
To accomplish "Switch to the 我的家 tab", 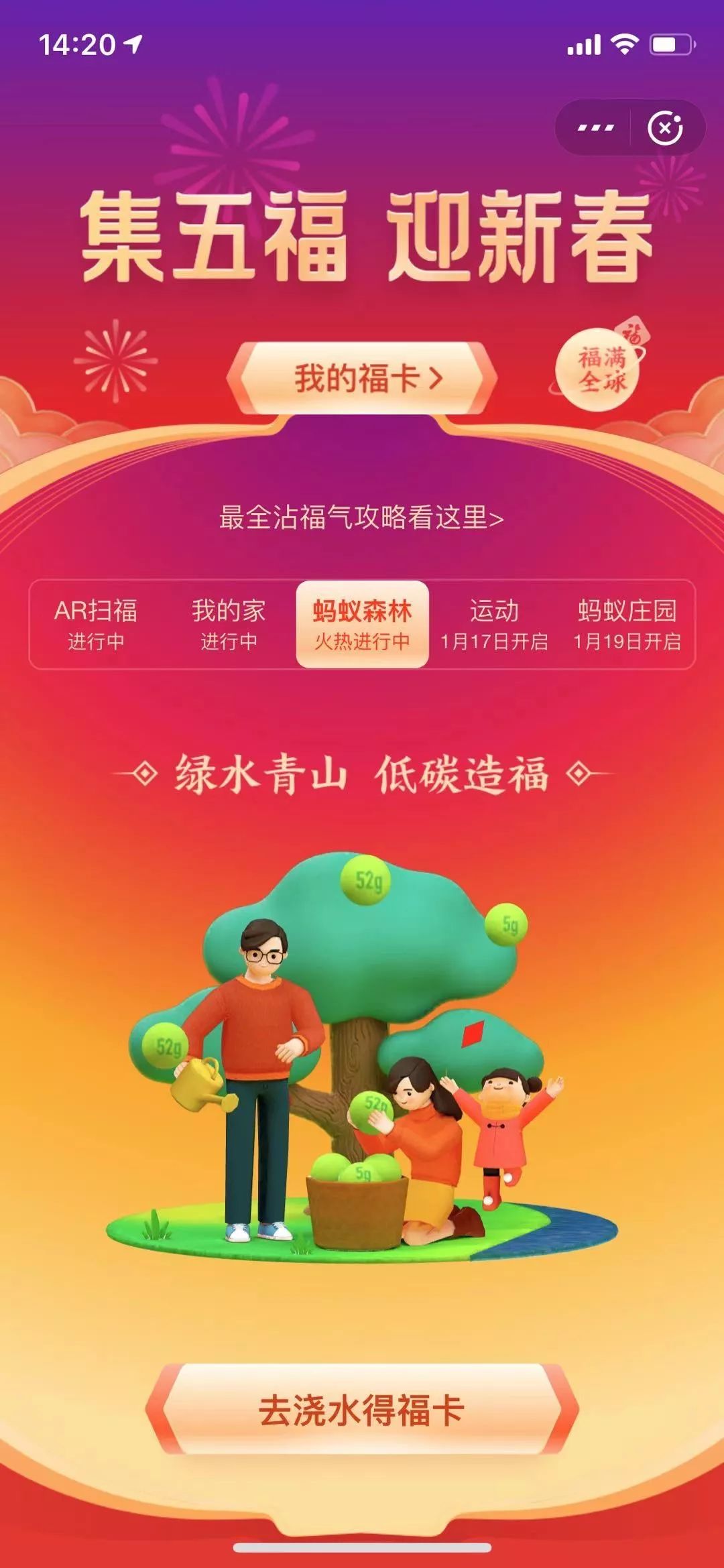I will click(x=229, y=624).
